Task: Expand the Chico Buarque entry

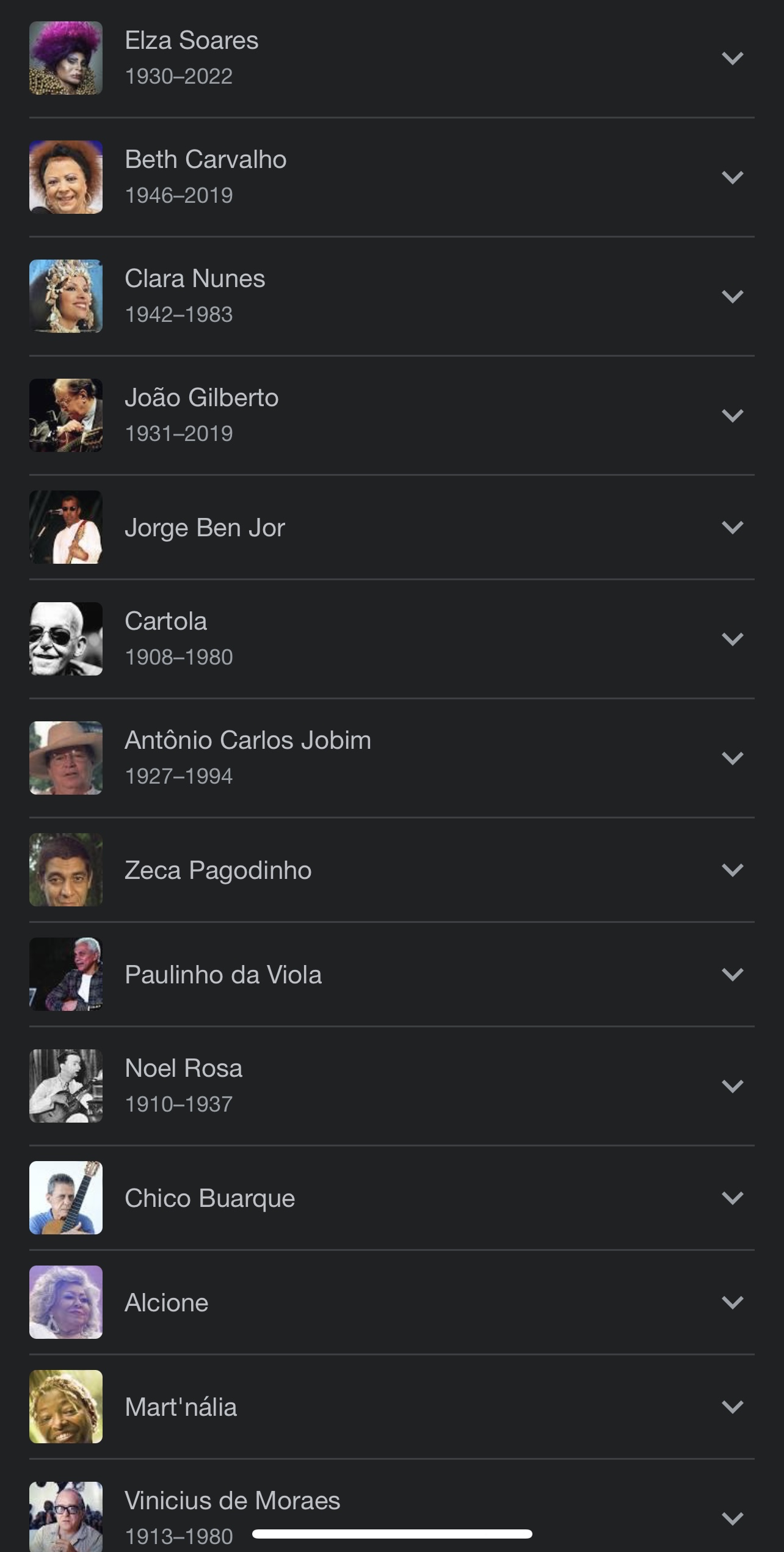Action: [732, 1198]
